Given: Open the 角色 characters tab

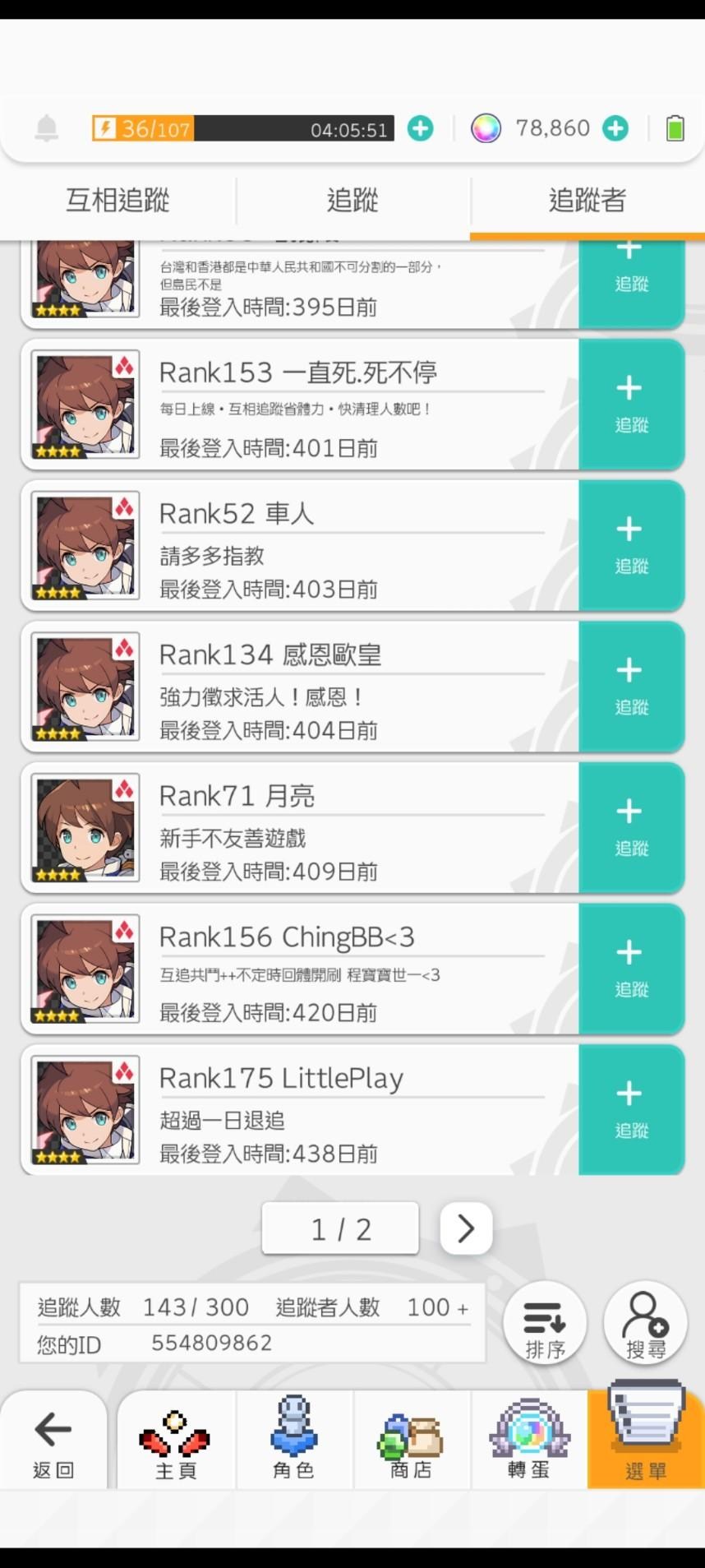Looking at the screenshot, I should 294,1441.
